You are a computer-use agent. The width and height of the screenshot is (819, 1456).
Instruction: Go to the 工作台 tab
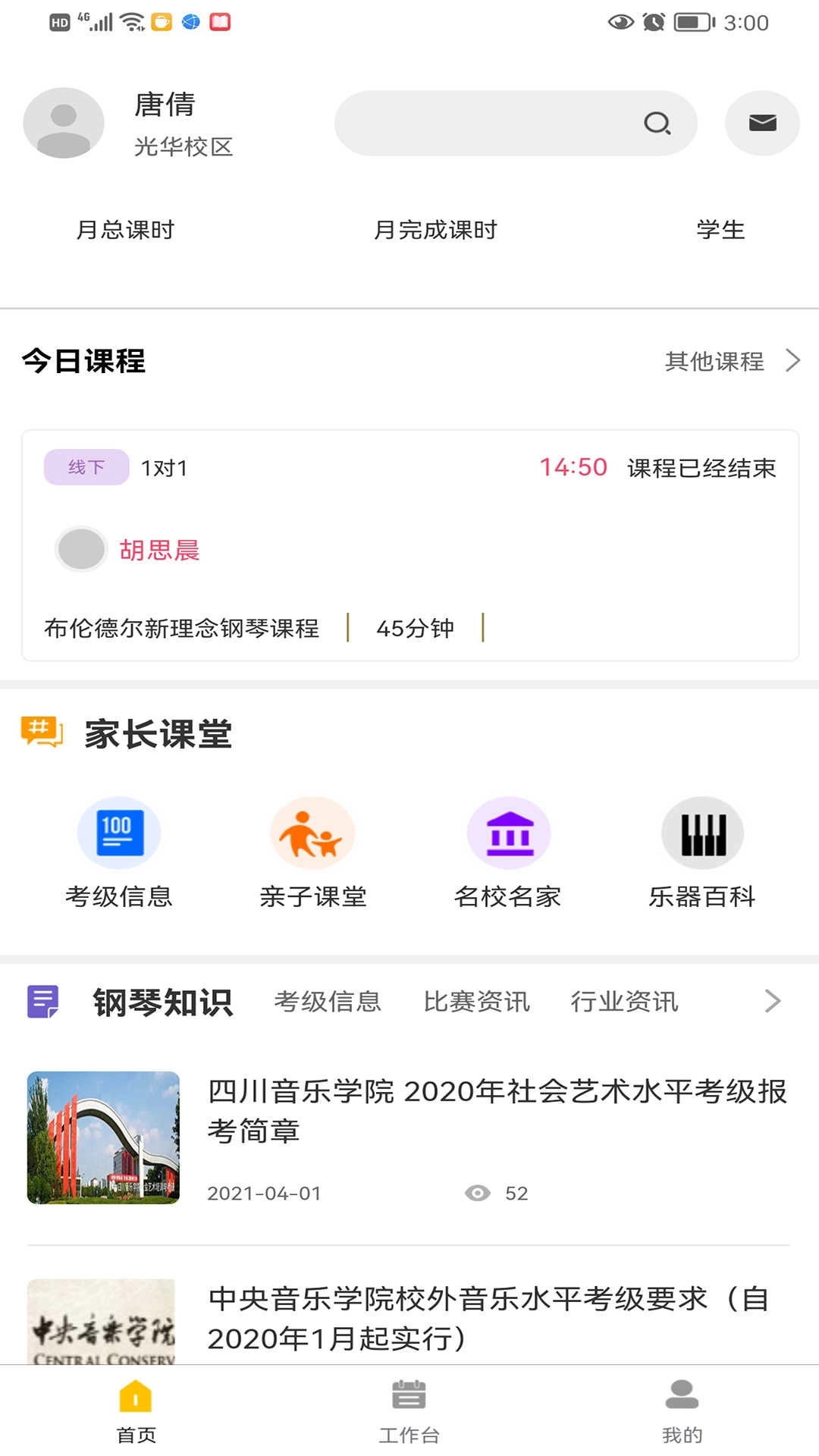tap(409, 1411)
